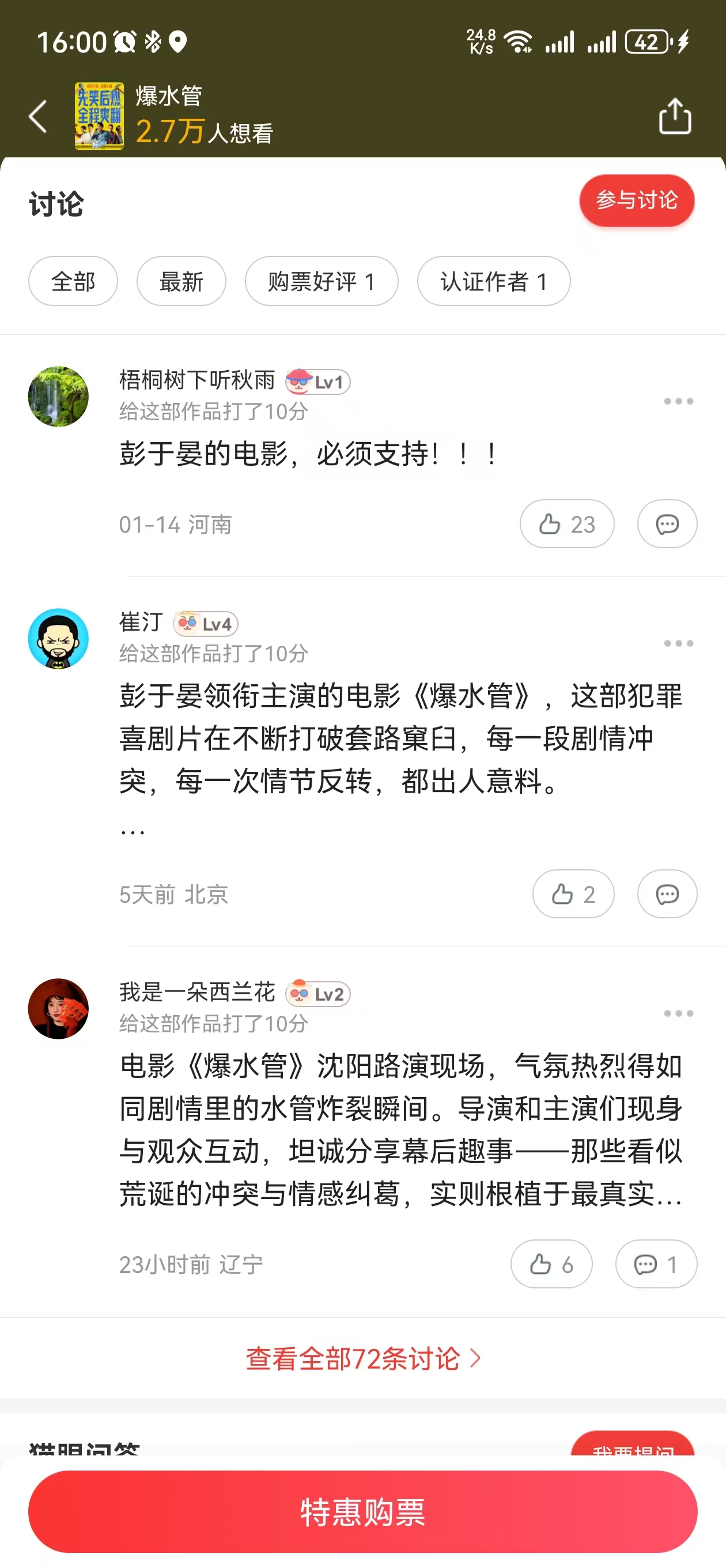Switch to the 最新 filter
This screenshot has height=1568, width=726.
tap(181, 281)
